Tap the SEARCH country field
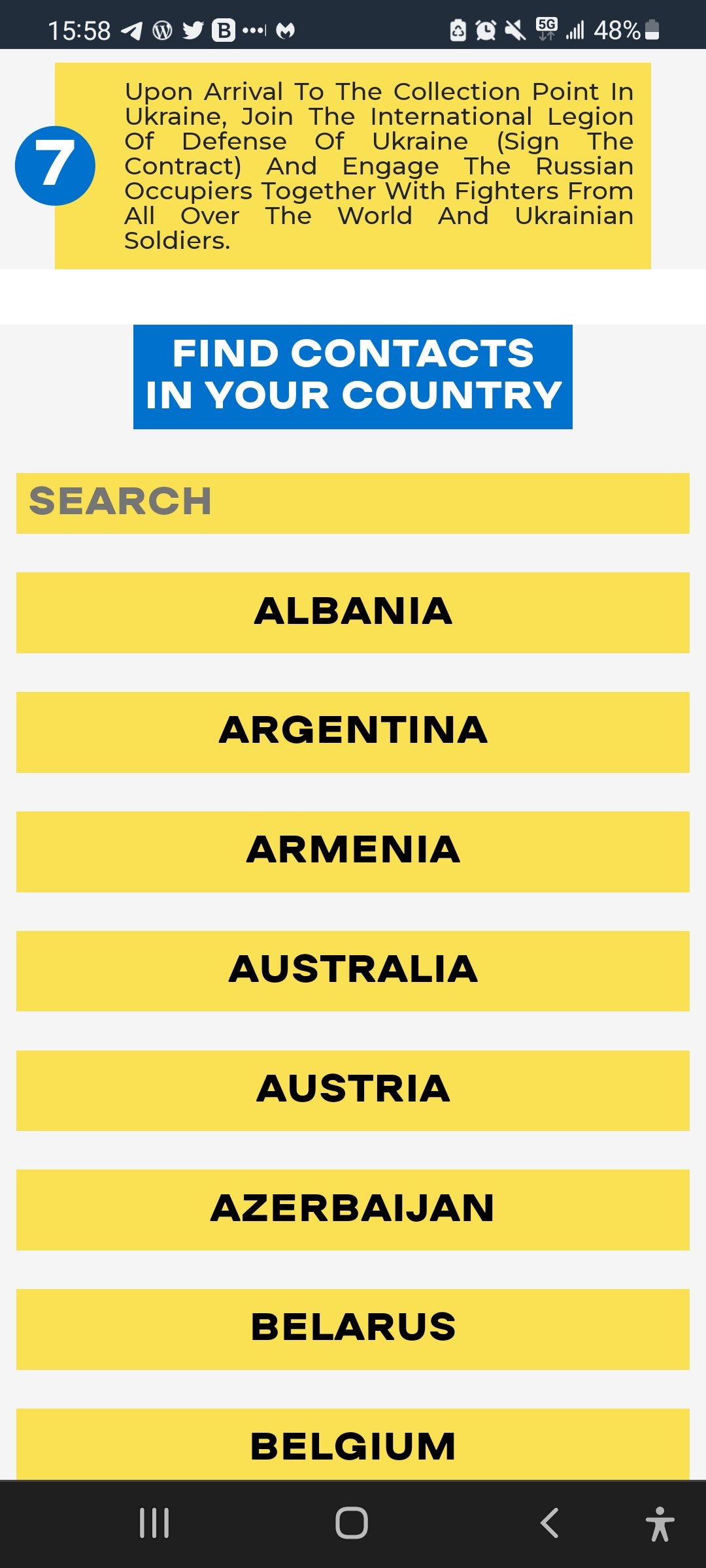This screenshot has height=1568, width=706. click(353, 503)
